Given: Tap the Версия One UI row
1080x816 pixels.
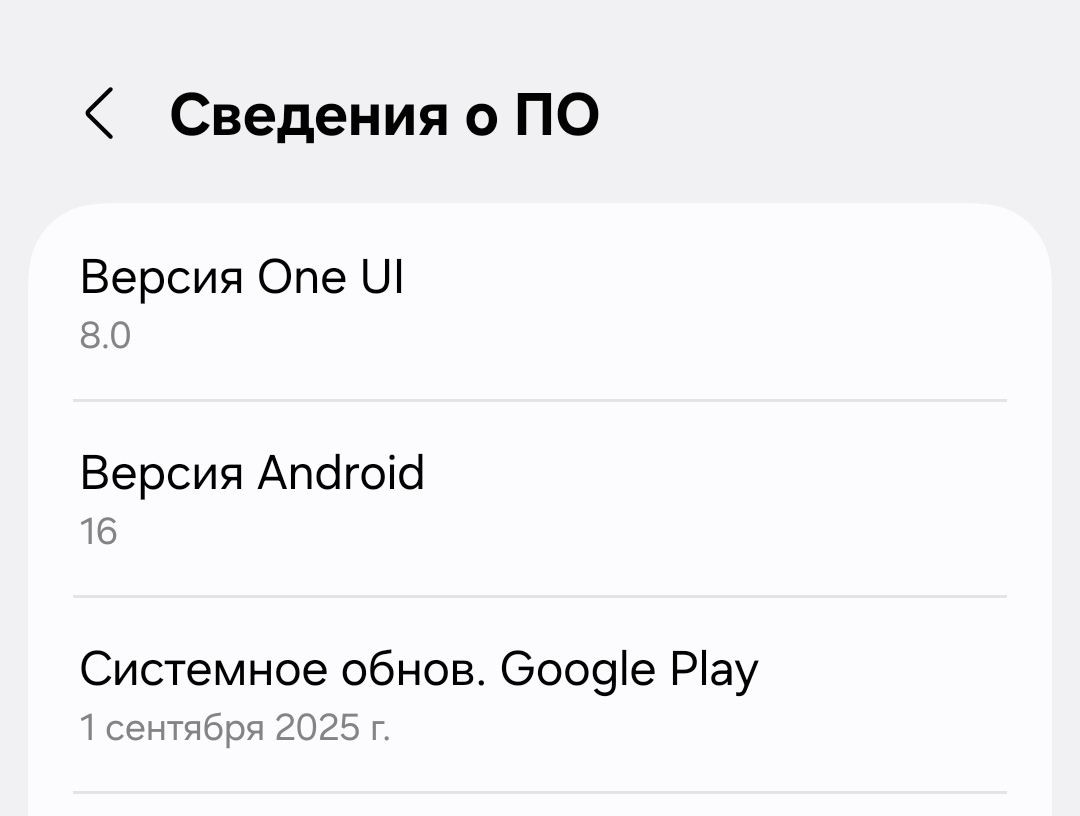Looking at the screenshot, I should tap(540, 303).
